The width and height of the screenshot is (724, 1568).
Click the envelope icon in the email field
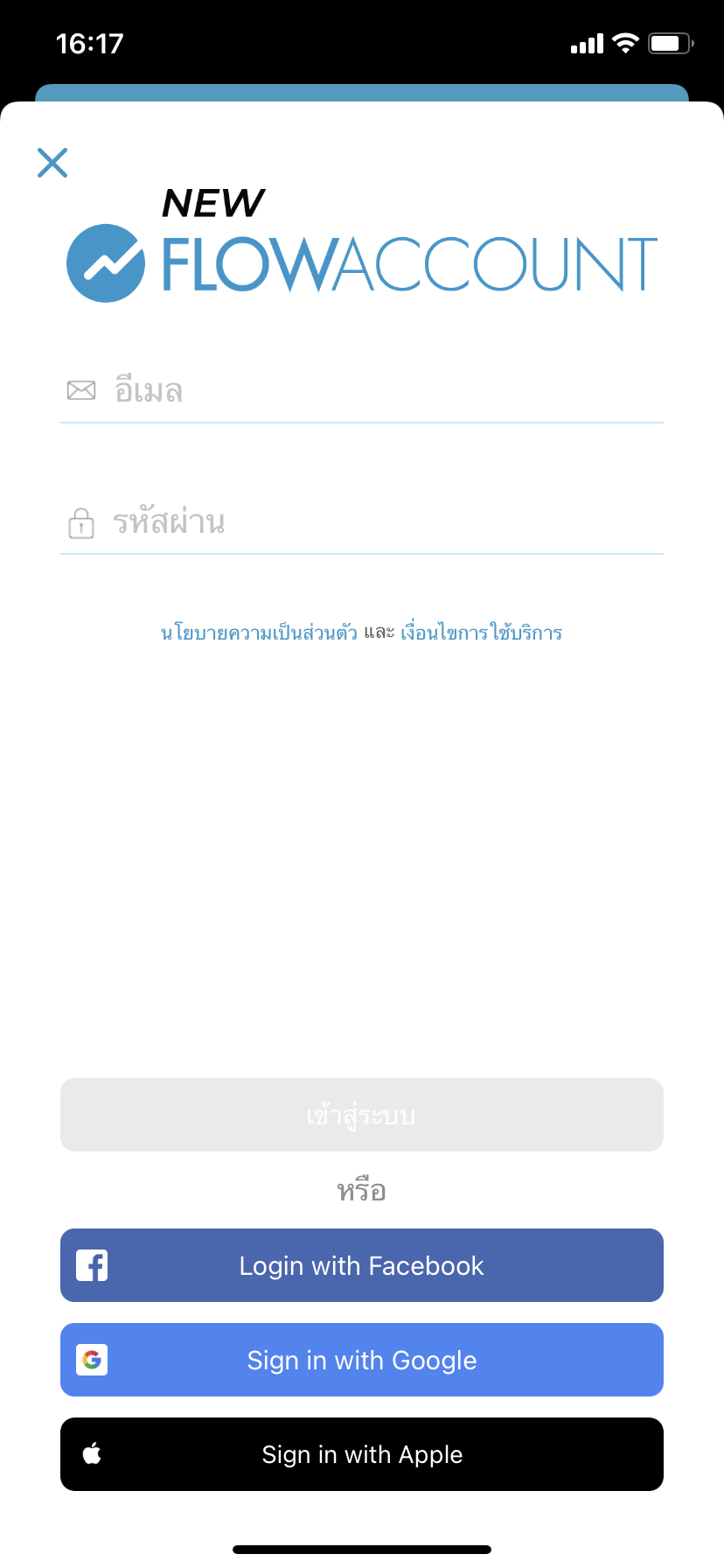pyautogui.click(x=80, y=389)
